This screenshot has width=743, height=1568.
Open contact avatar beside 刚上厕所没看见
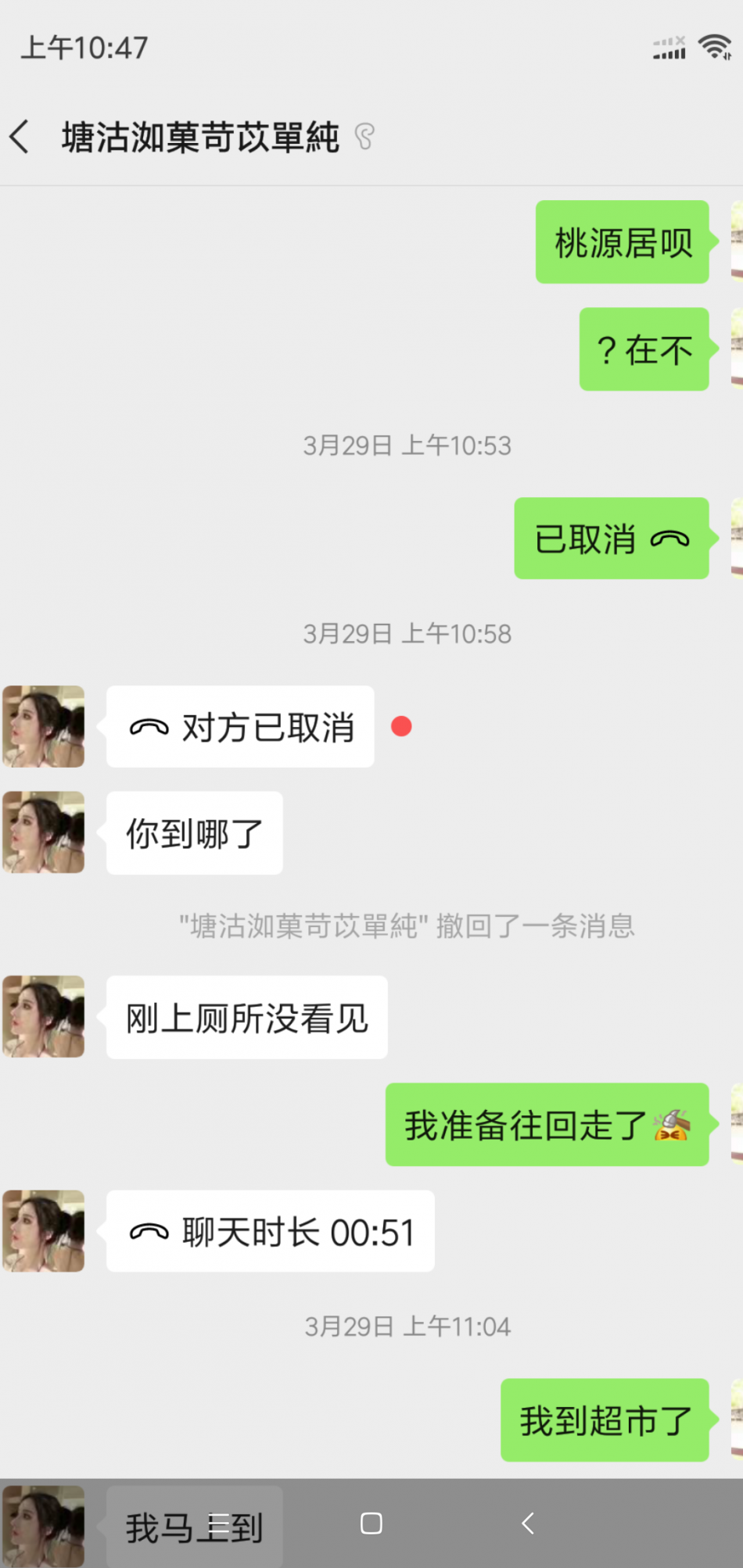(x=44, y=1017)
